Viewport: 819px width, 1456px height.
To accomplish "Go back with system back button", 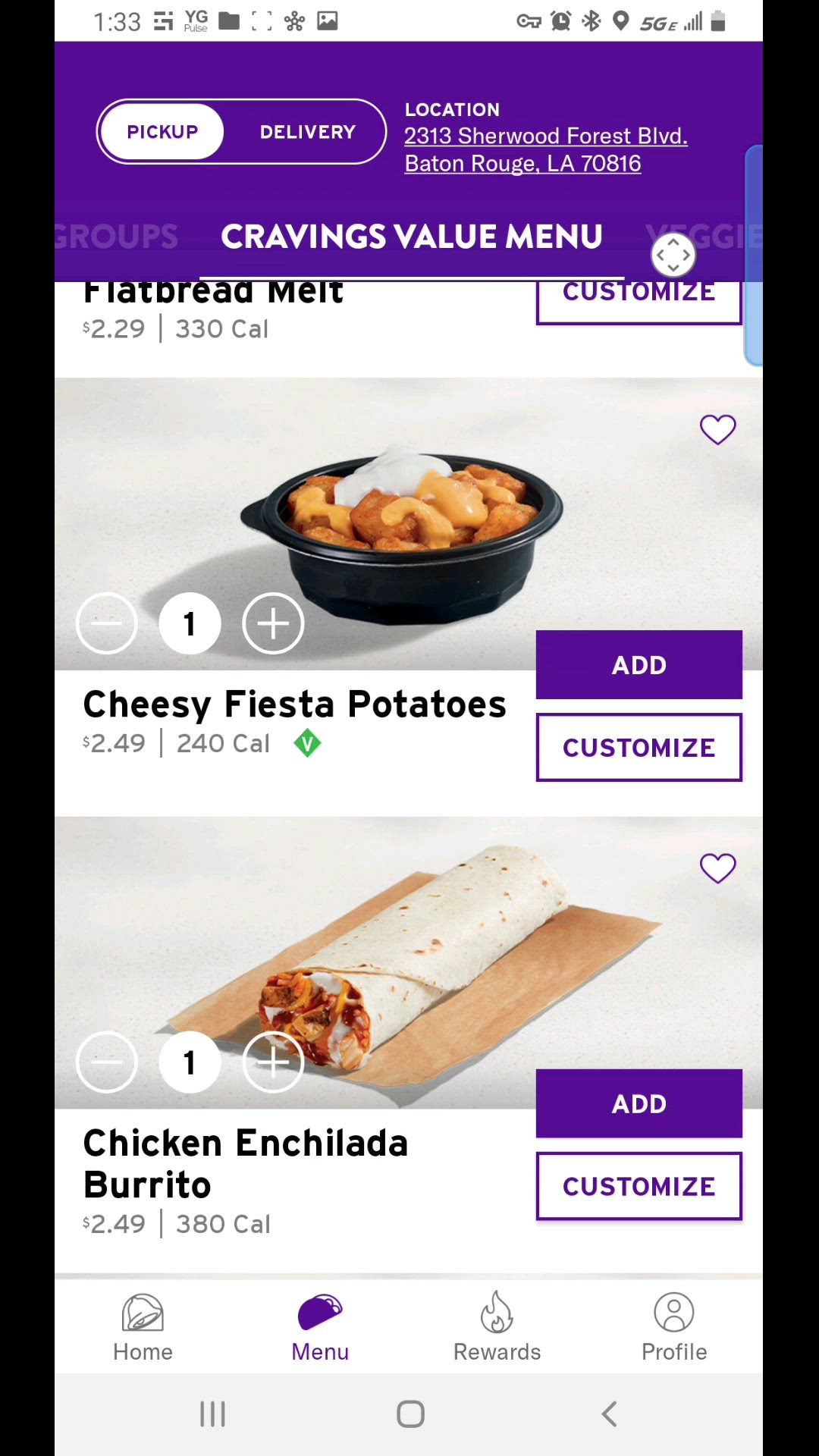I will pyautogui.click(x=609, y=1414).
